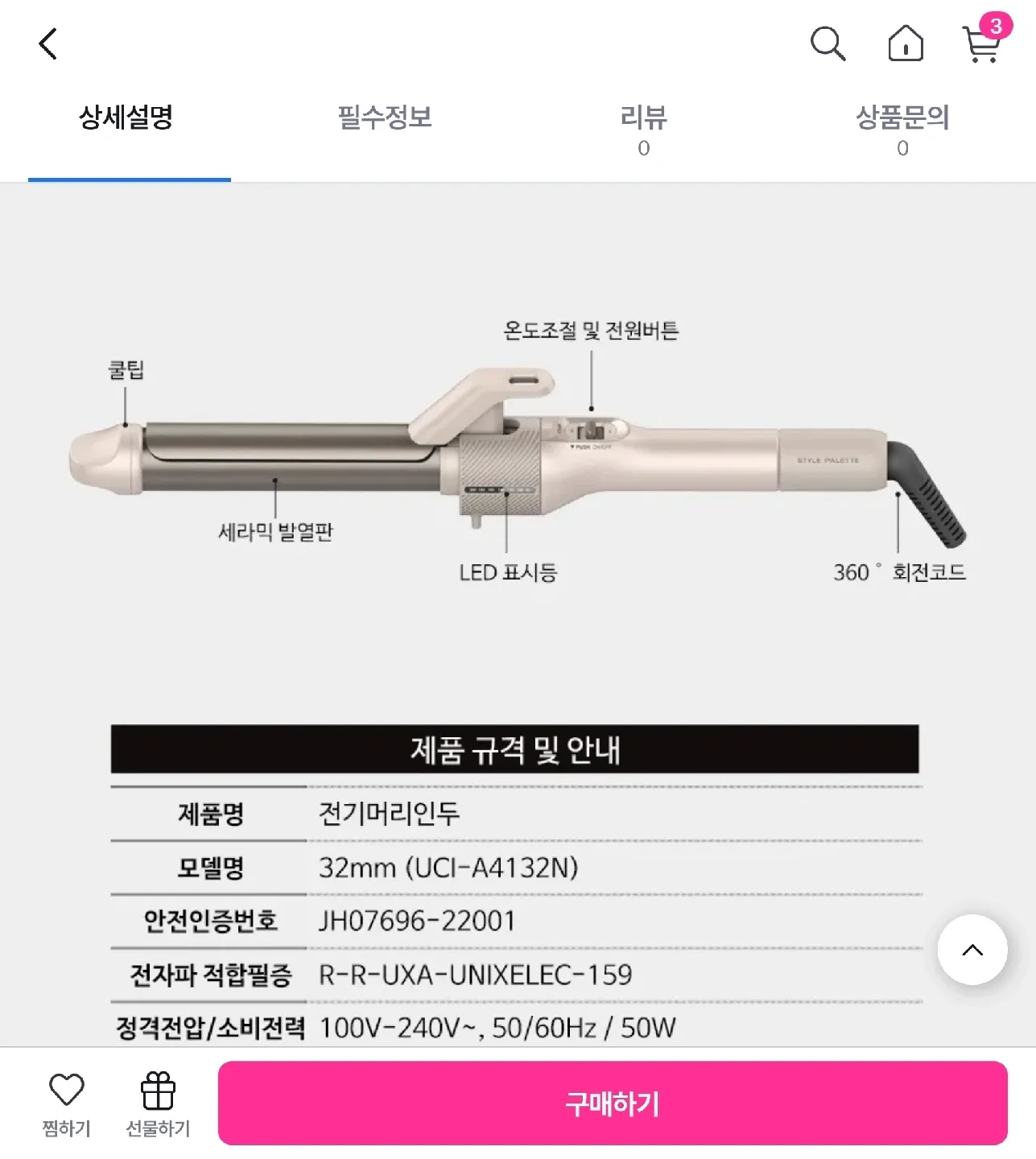Screen dimensions: 1036x1159
Task: Switch to the 필수정보 tab
Action: pos(385,118)
